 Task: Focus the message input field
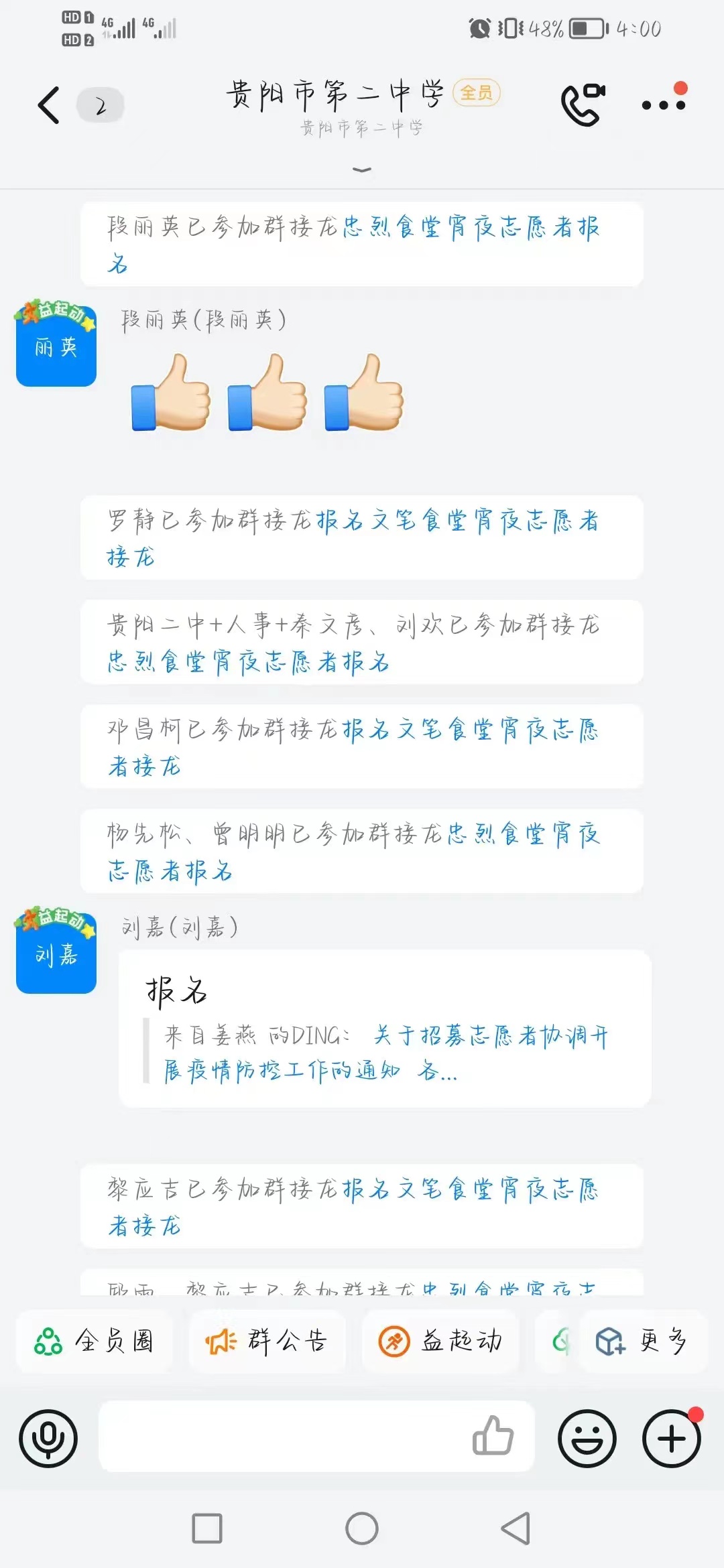[x=282, y=1437]
